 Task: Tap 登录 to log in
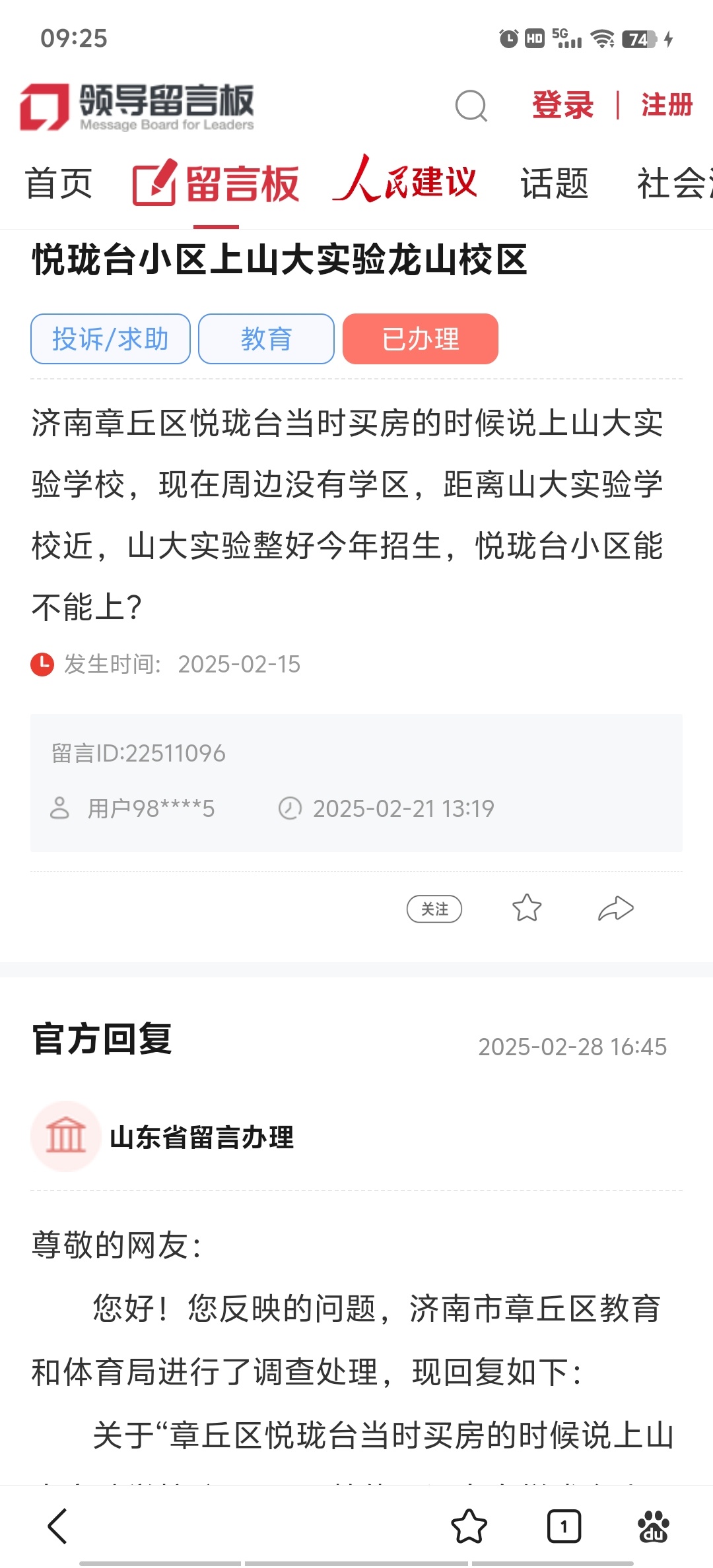[x=563, y=105]
